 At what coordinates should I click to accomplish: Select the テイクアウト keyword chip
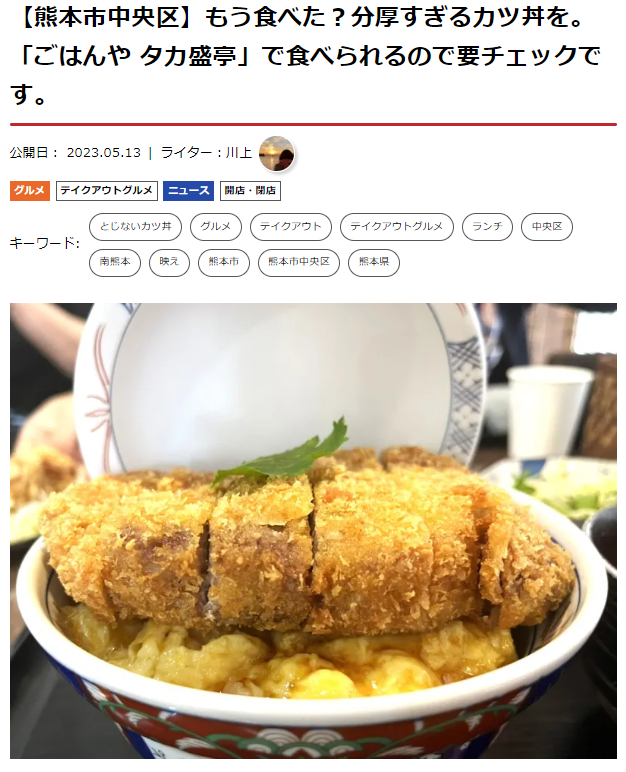click(290, 227)
